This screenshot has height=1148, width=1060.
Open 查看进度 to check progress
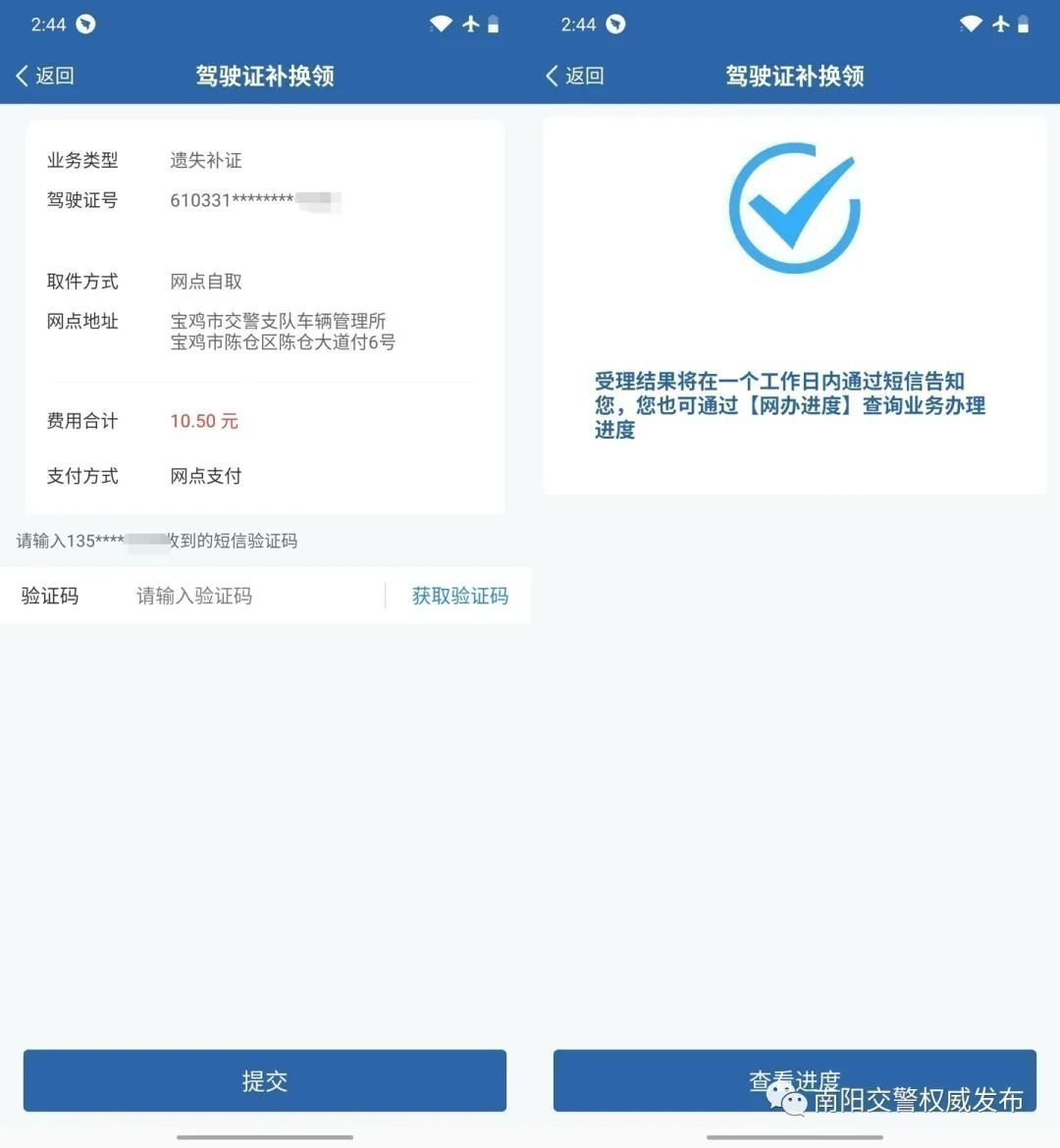click(794, 1079)
